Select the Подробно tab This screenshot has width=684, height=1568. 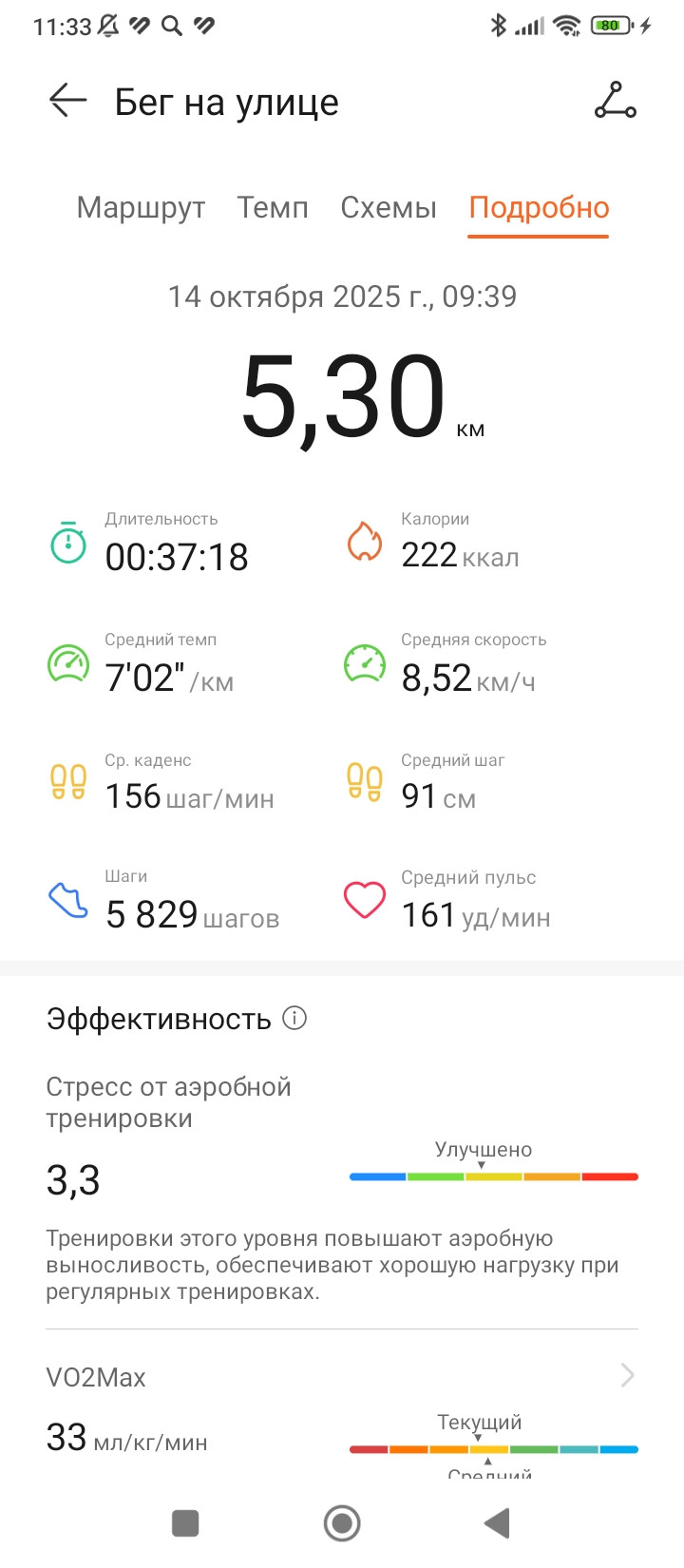tap(539, 207)
